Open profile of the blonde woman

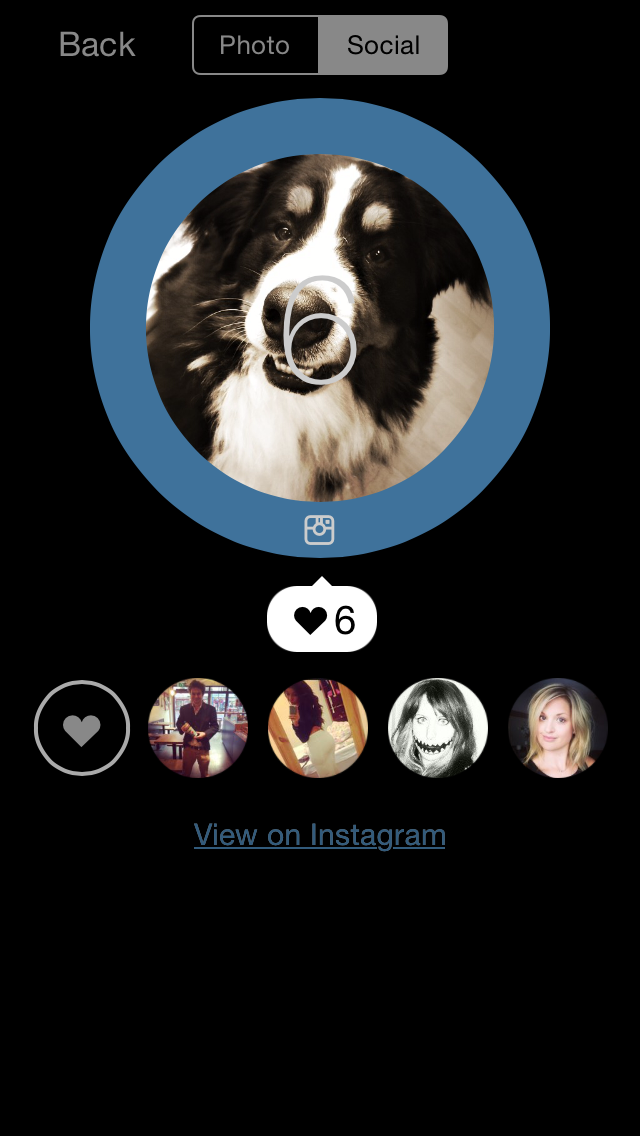[557, 728]
